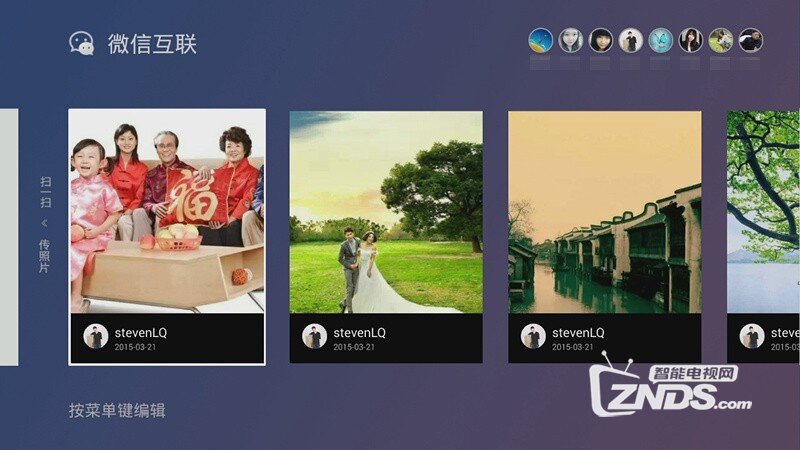Open the water town buildings photo card
The image size is (800, 450).
[604, 236]
